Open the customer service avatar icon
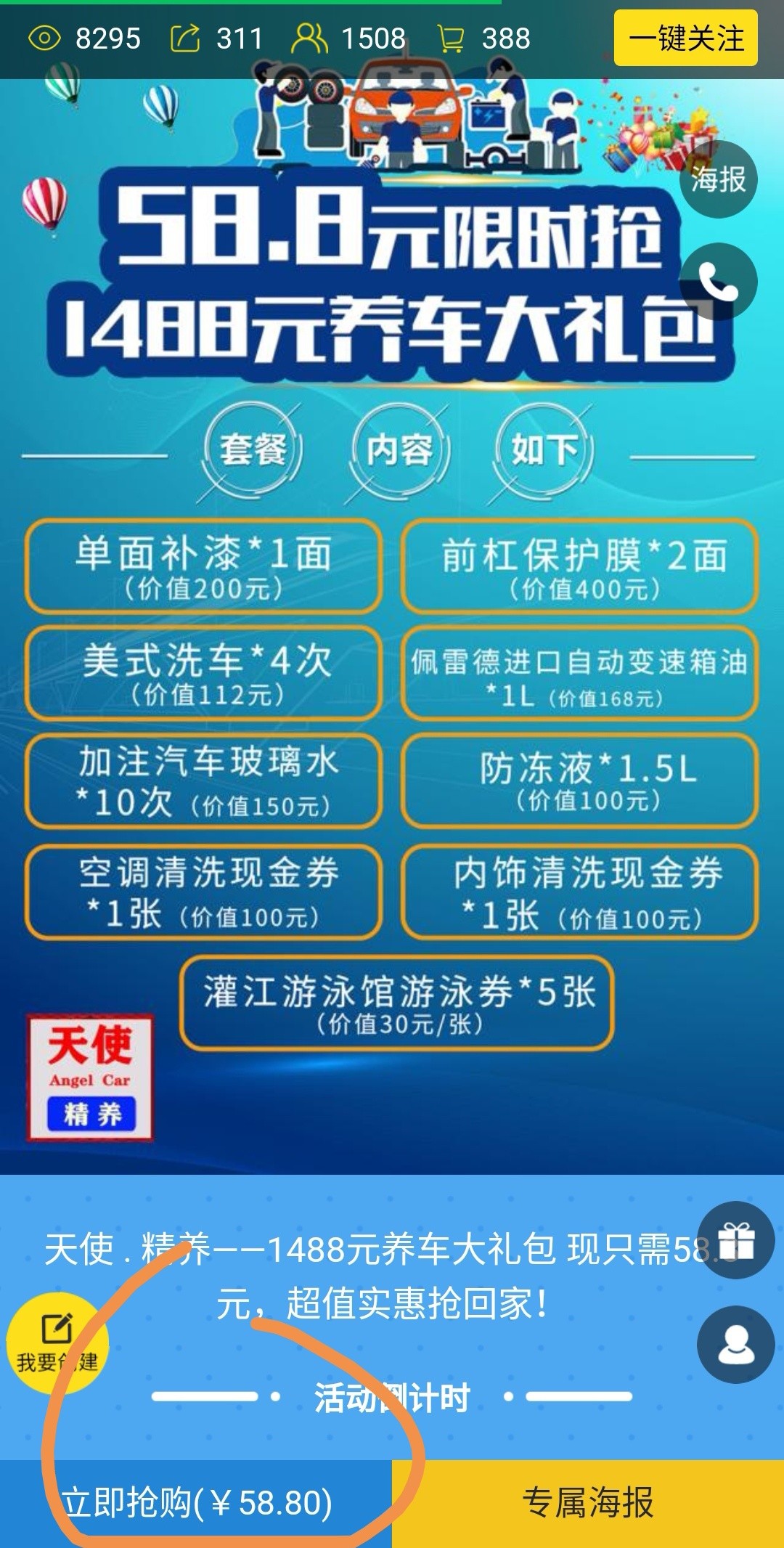The width and height of the screenshot is (784, 1548). (x=735, y=1344)
